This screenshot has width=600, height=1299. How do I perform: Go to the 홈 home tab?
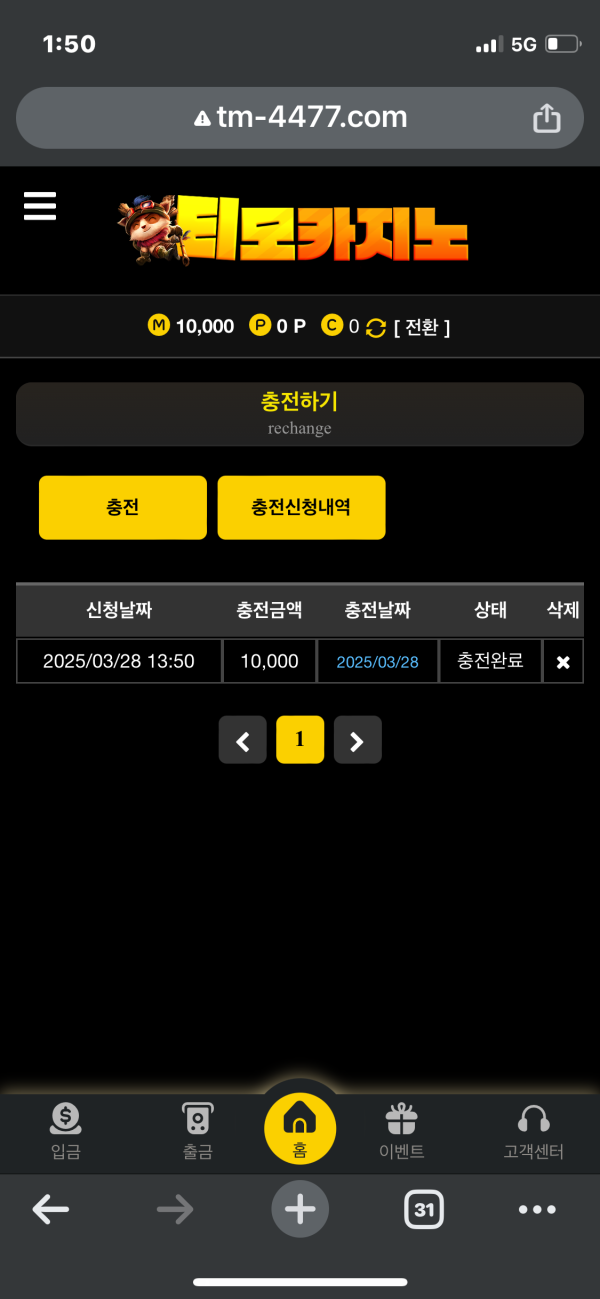[x=300, y=1128]
